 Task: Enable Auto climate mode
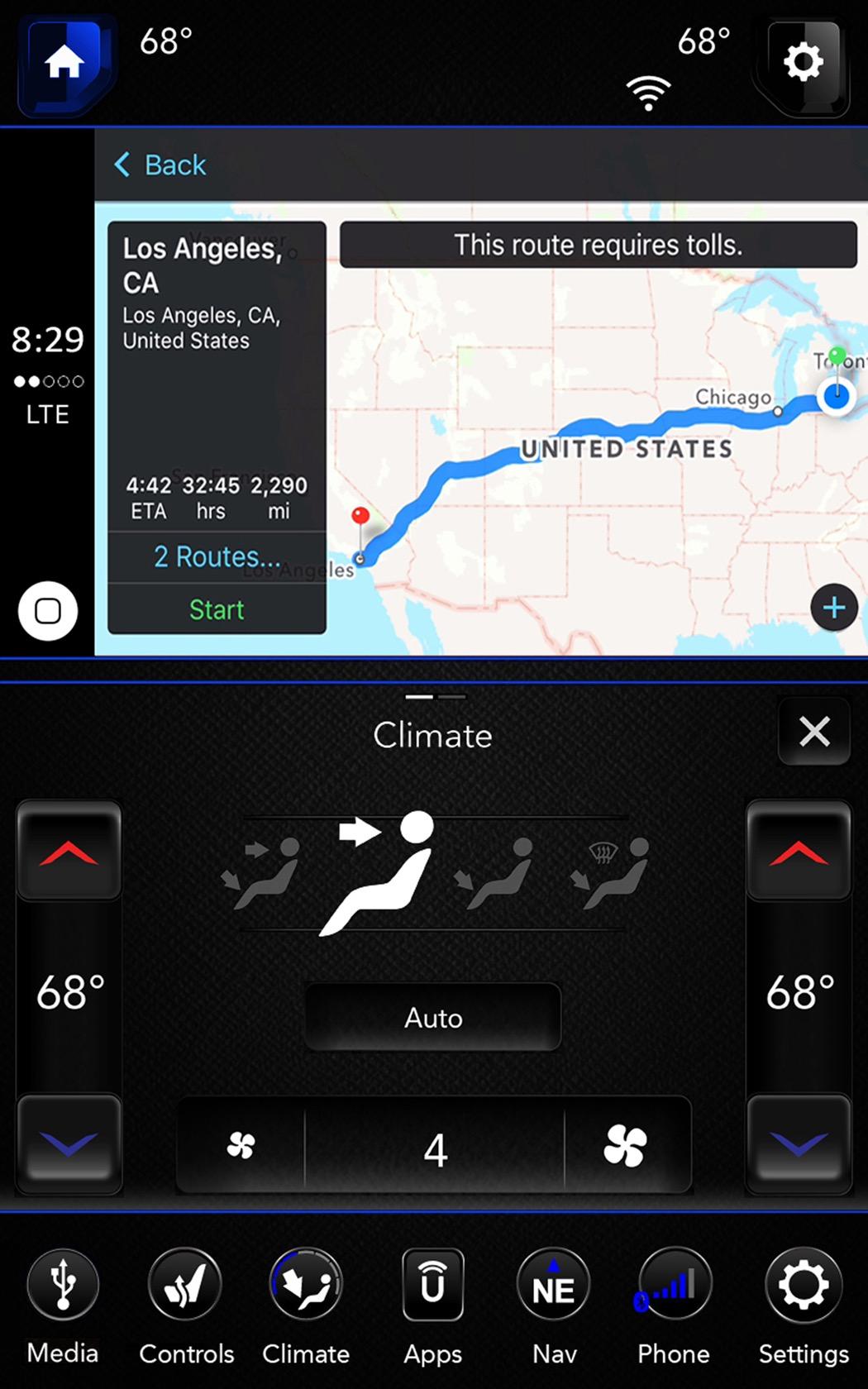(433, 1018)
